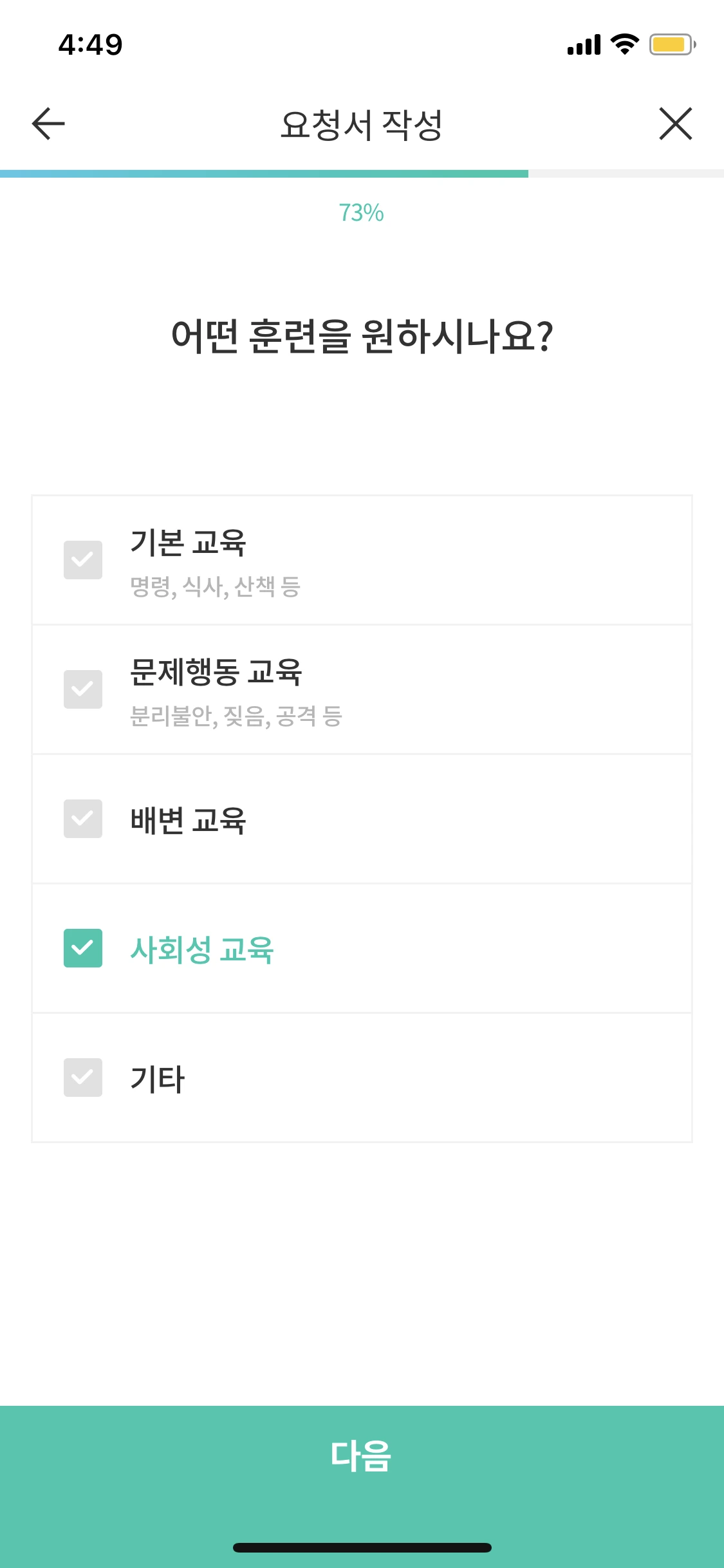The height and width of the screenshot is (1568, 724).
Task: Enable the 기본 교육 checkbox
Action: click(82, 559)
